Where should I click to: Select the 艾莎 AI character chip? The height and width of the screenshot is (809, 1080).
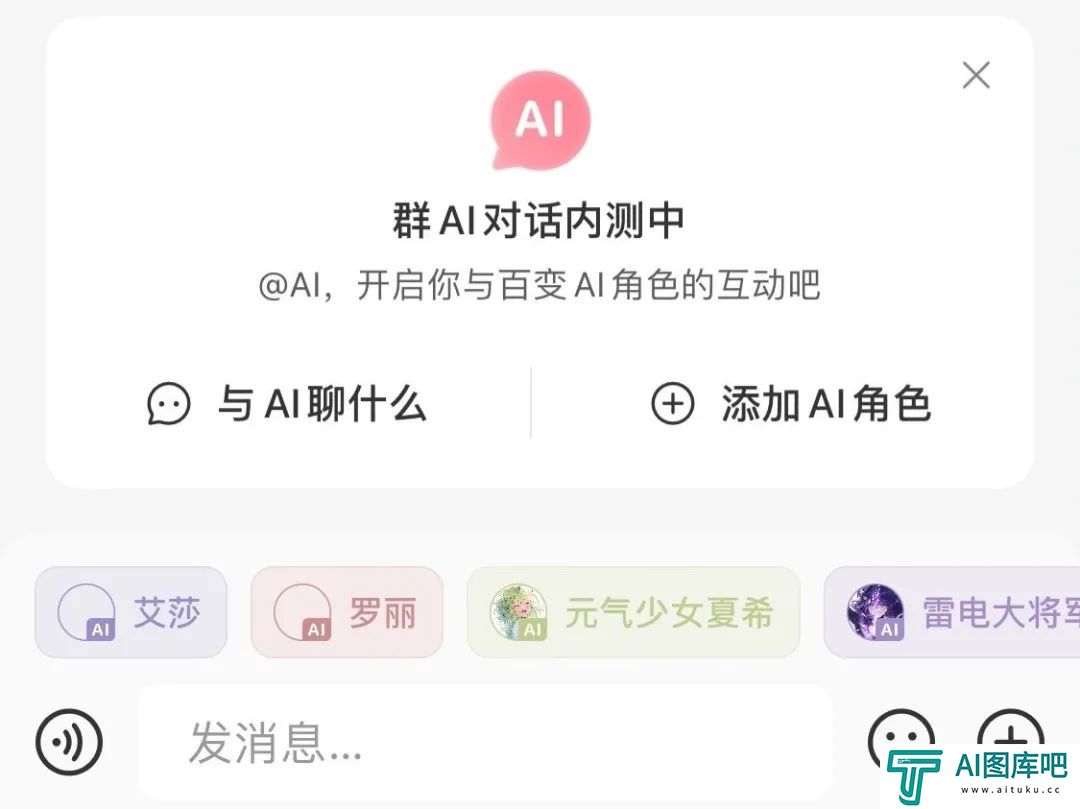point(131,612)
